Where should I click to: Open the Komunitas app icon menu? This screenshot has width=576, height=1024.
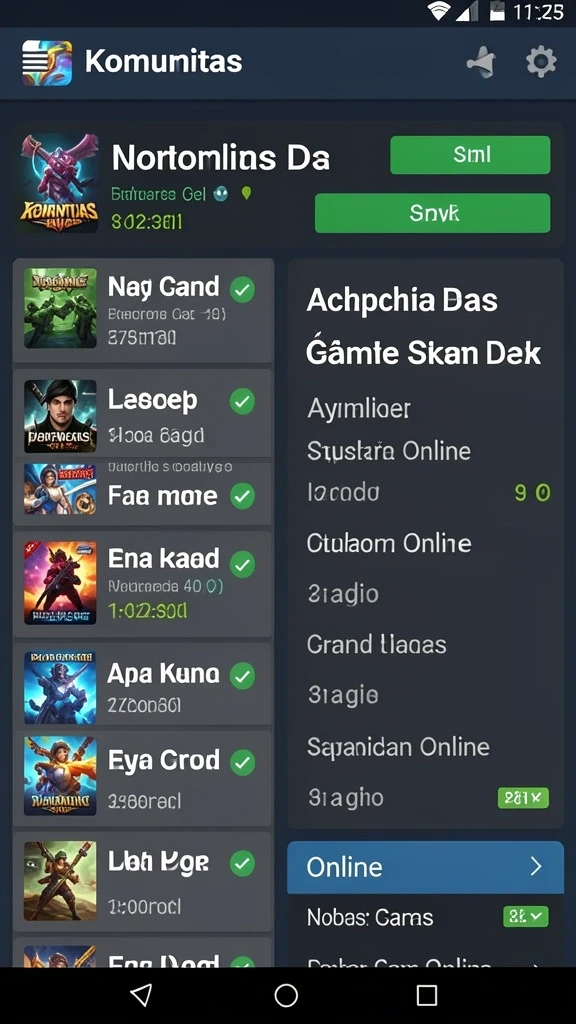(47, 63)
